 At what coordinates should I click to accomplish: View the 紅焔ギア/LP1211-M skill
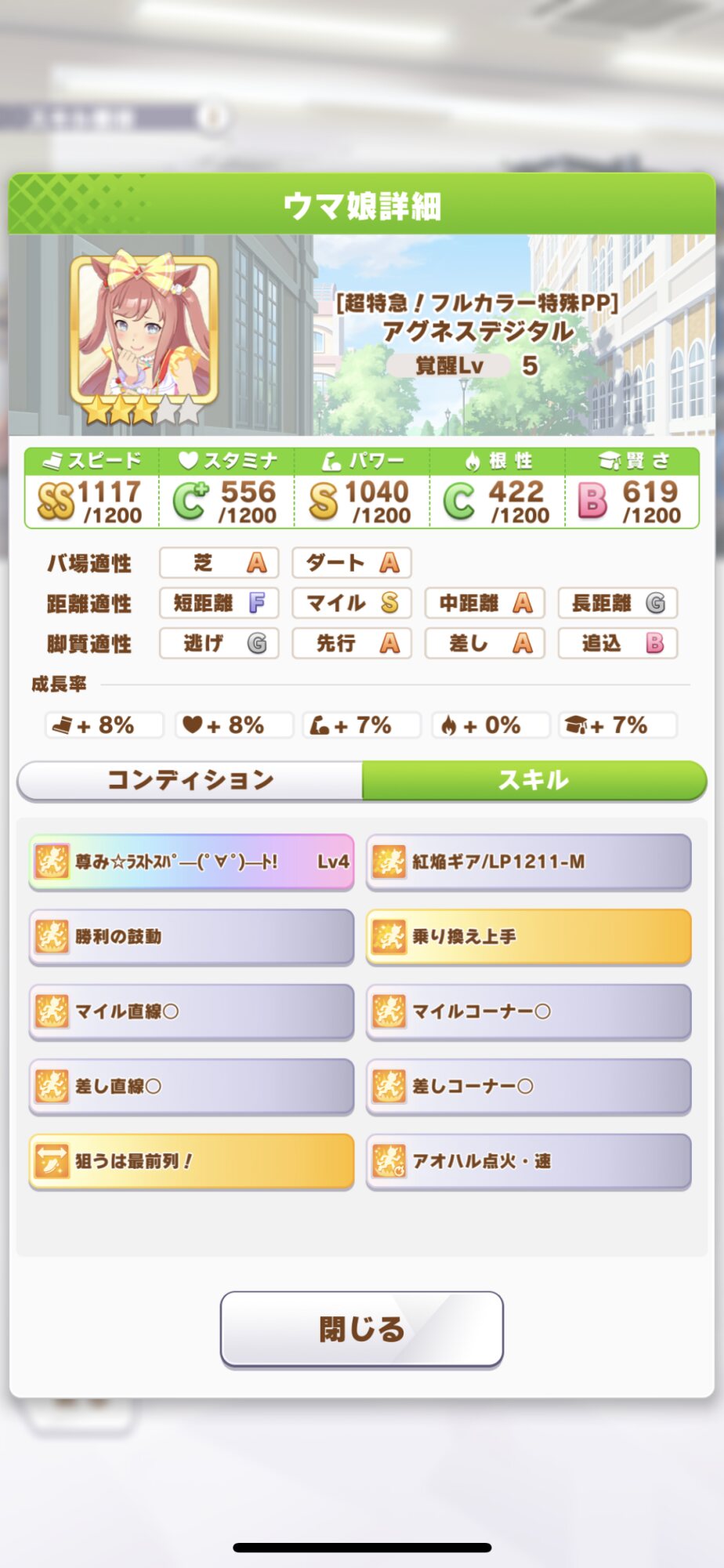[528, 862]
